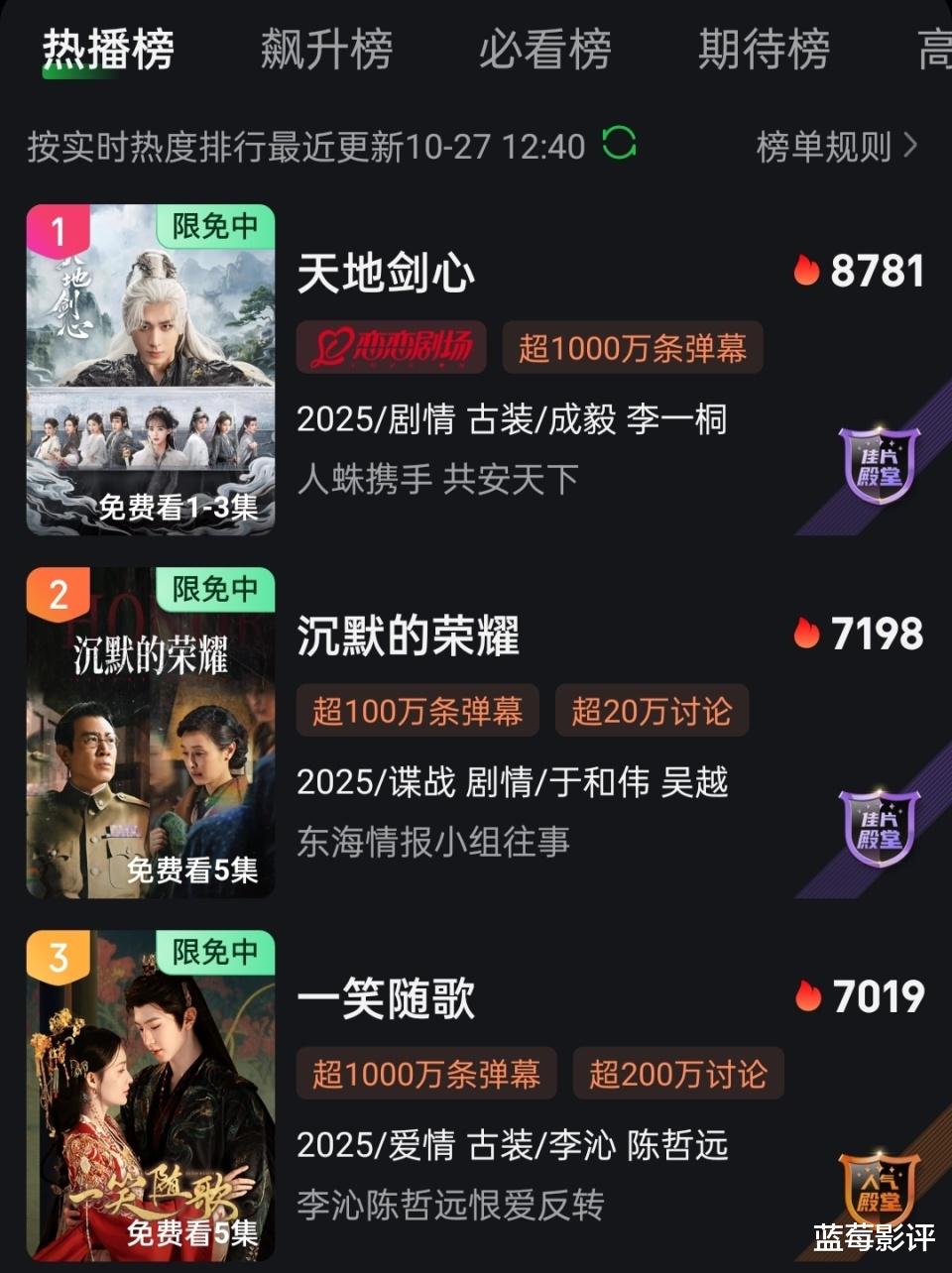Image resolution: width=952 pixels, height=1273 pixels.
Task: View the 天地剑心 drama title
Action: click(x=386, y=273)
